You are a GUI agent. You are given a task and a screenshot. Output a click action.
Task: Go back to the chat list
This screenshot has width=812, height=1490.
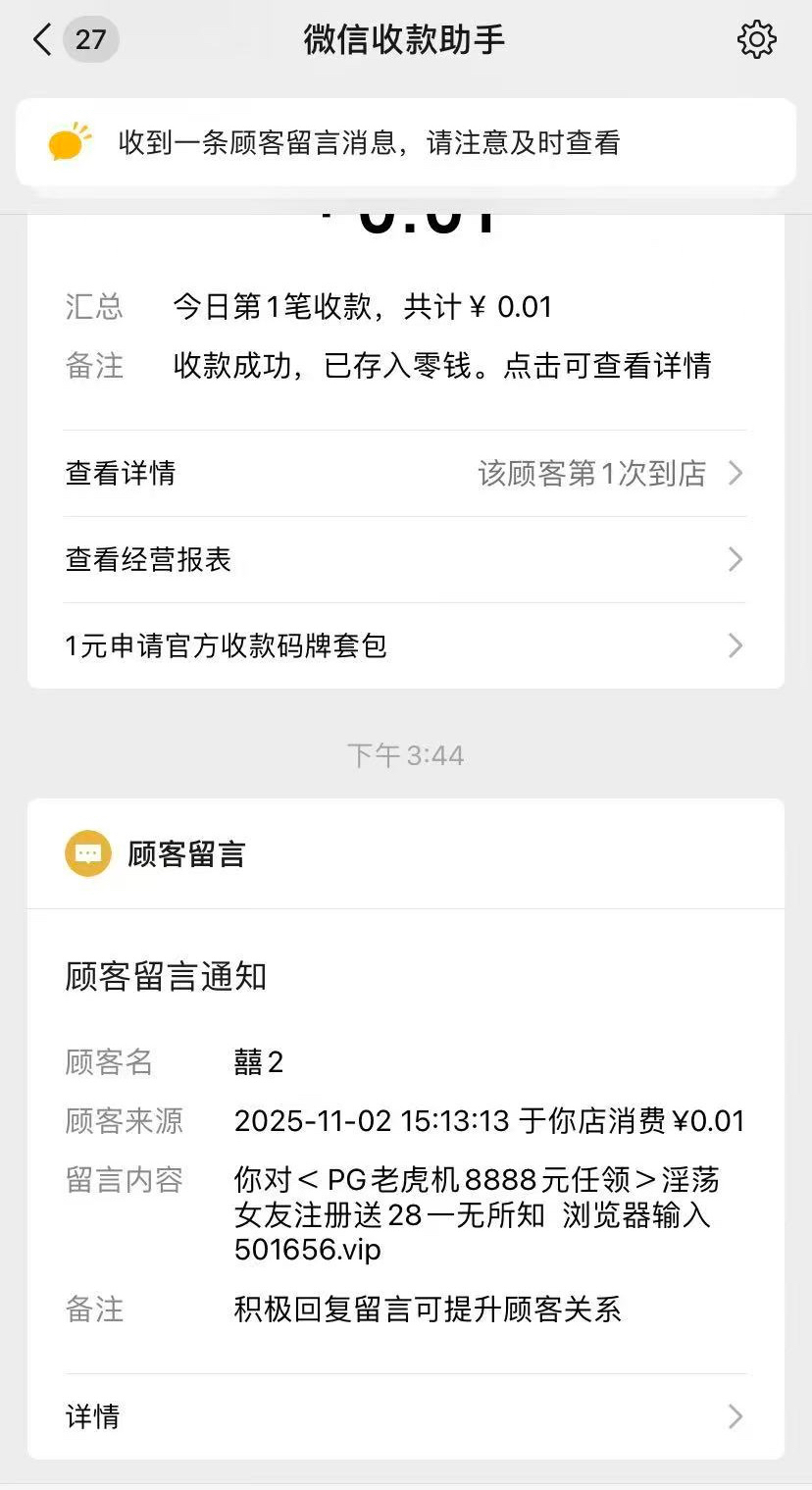pos(43,40)
